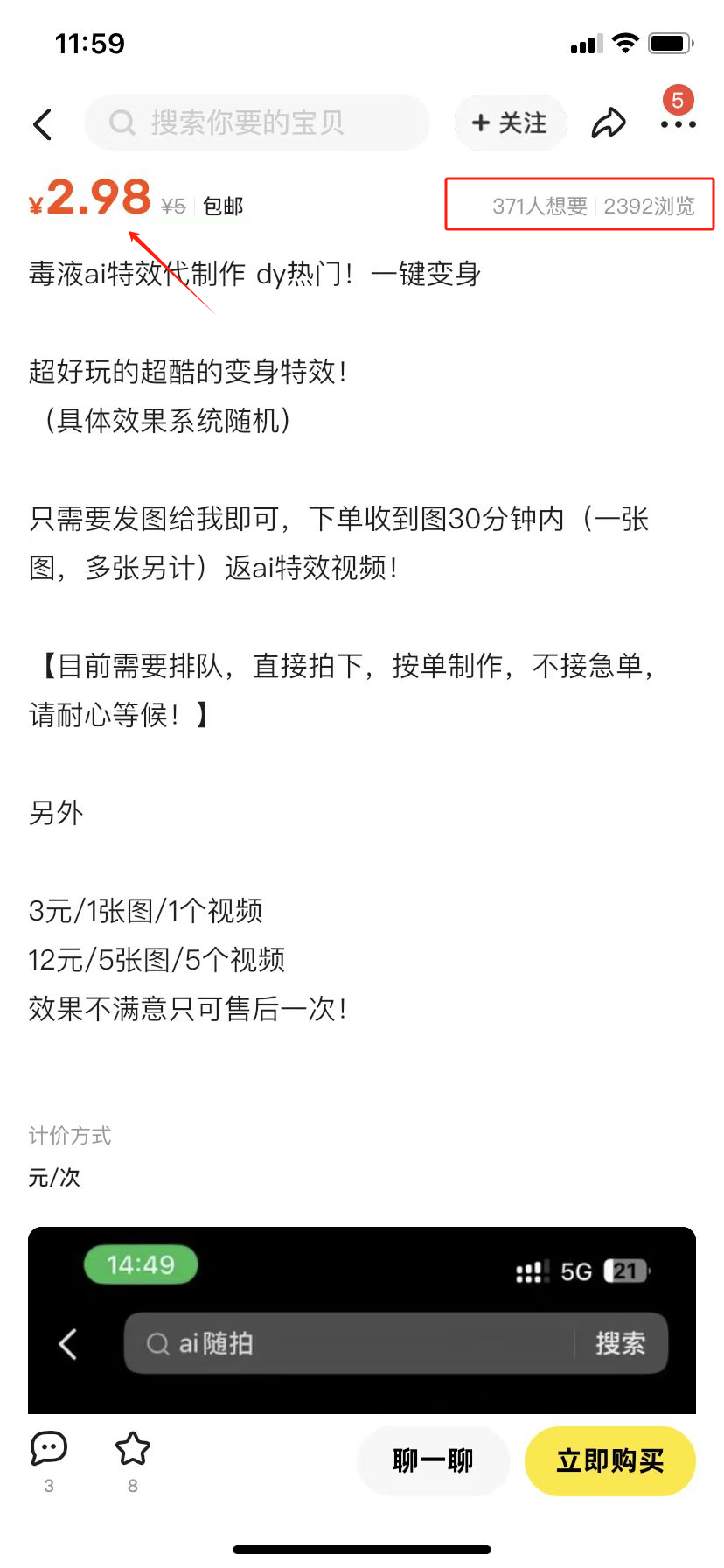Image resolution: width=724 pixels, height=1568 pixels.
Task: Select the 搜索 label in the video preview
Action: [x=621, y=1344]
